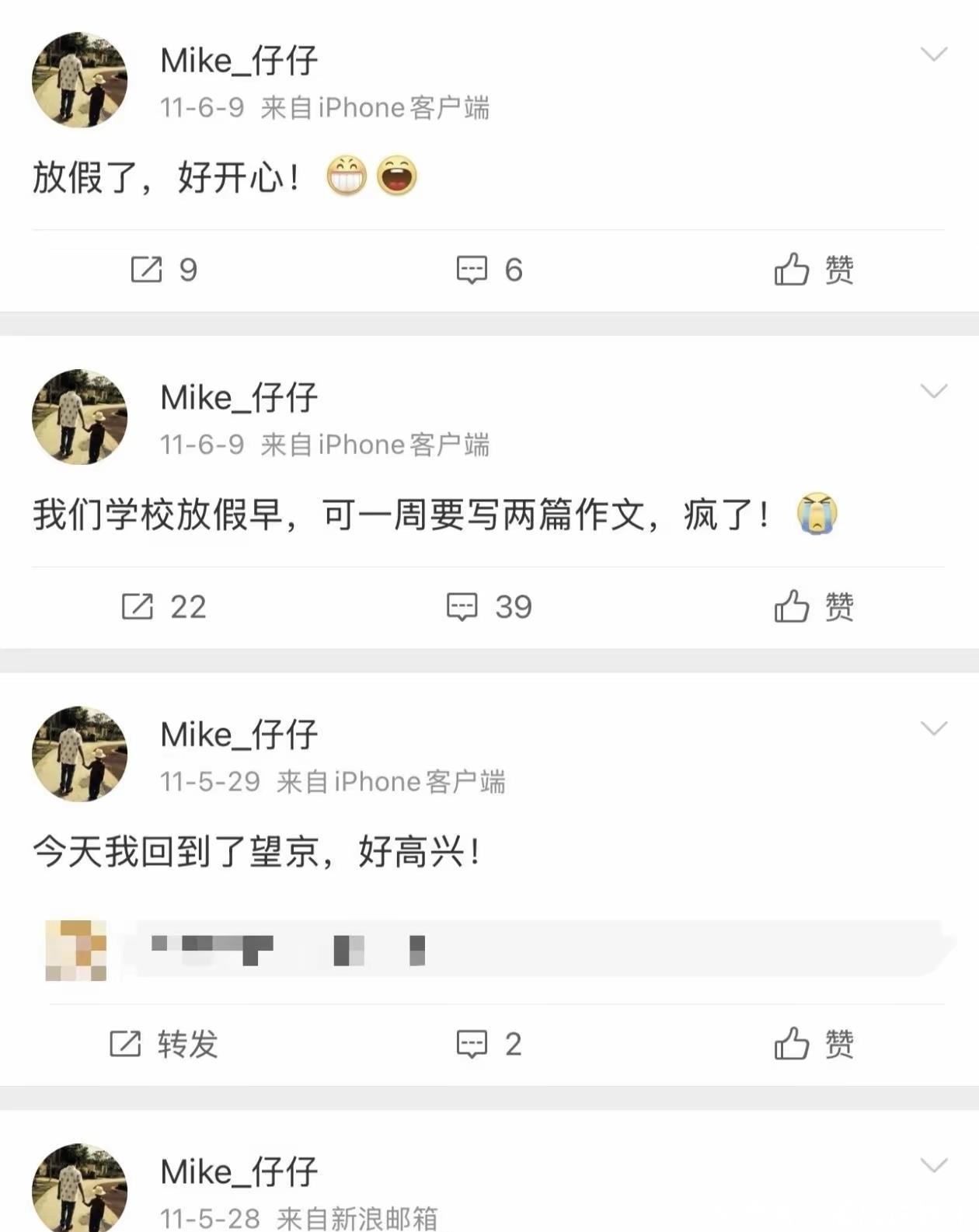979x1232 pixels.
Task: Open dropdown chevron on the 两篇作文 post
Action: pos(933,390)
